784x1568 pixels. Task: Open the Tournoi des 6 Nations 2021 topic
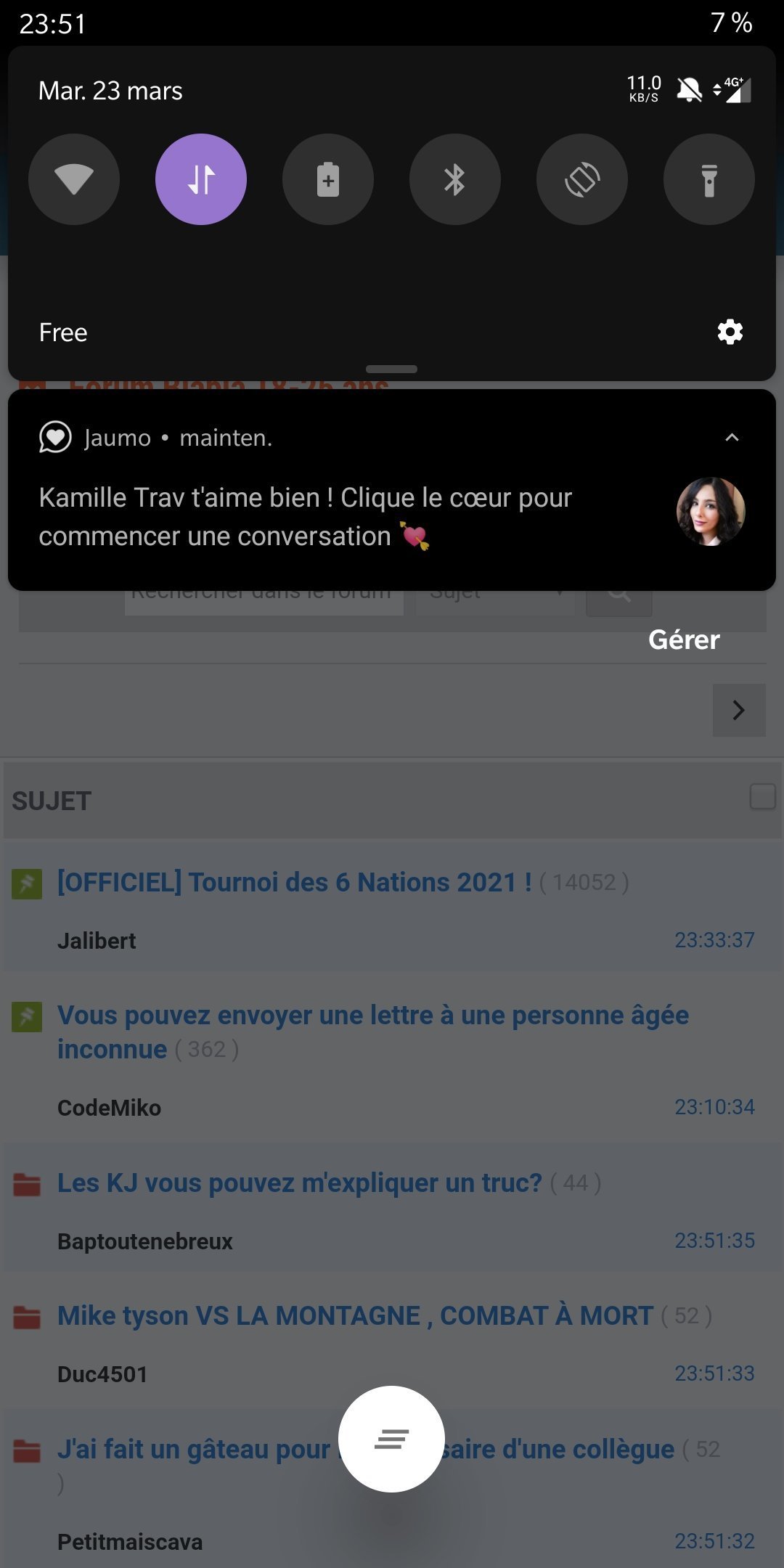point(295,882)
